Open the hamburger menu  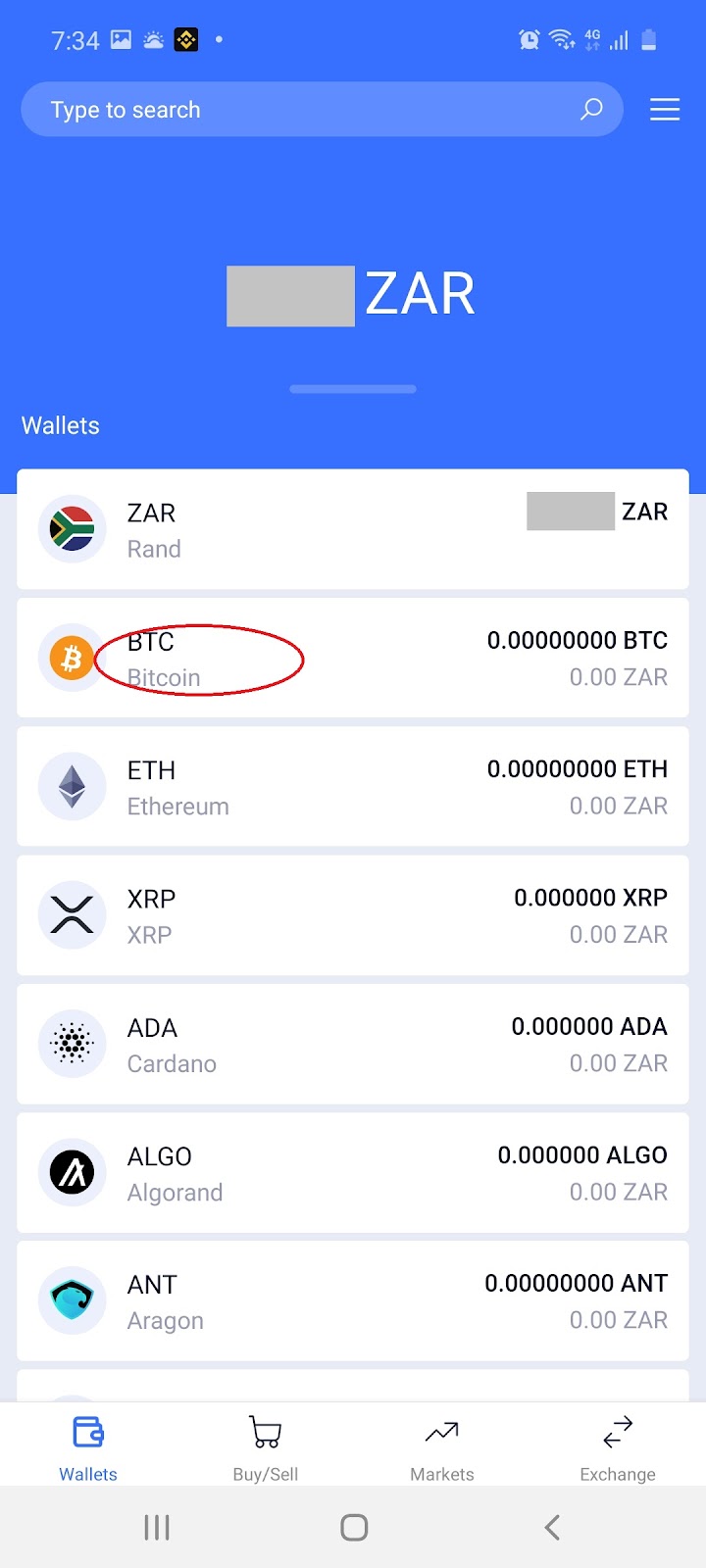[x=665, y=110]
